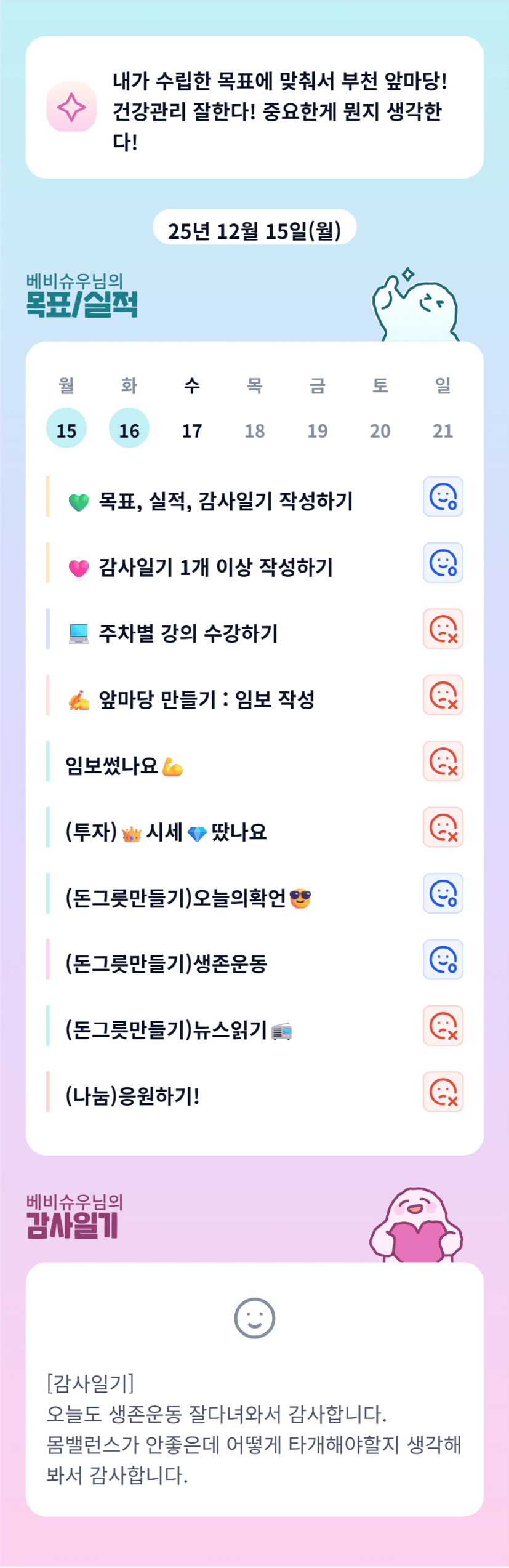Select Wednesday the 17th

[192, 430]
